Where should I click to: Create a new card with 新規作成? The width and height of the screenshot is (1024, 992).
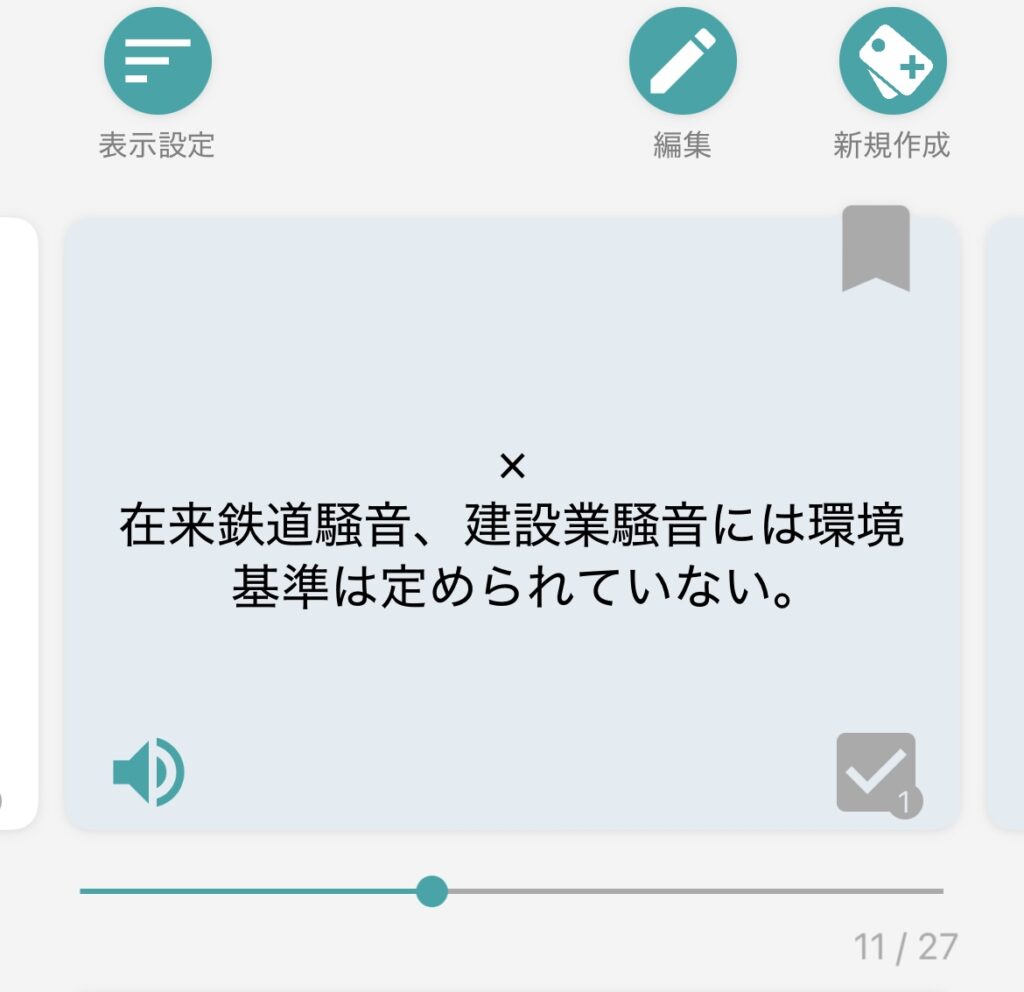[892, 62]
